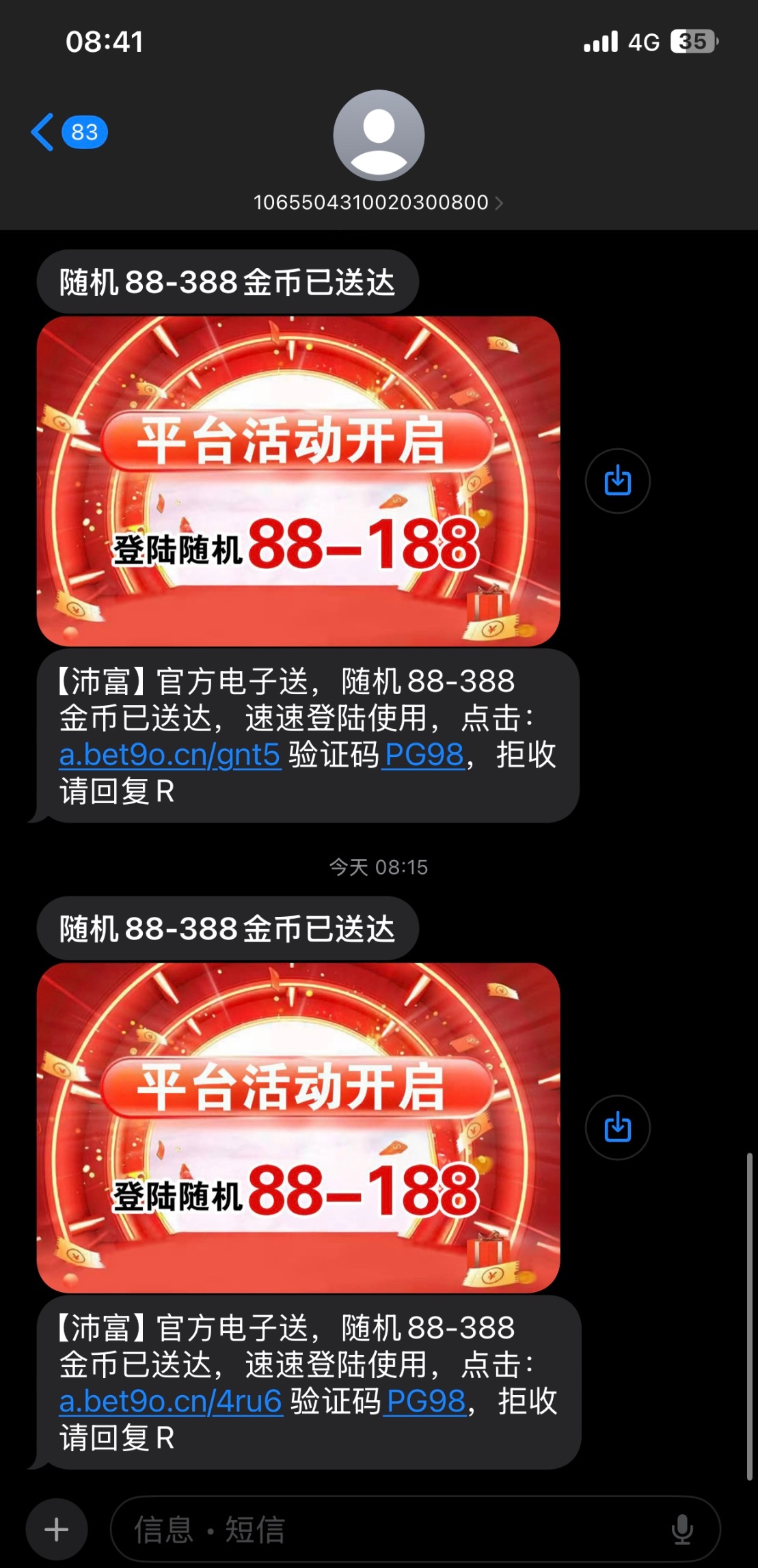Tap PG98 code in the first message

[424, 755]
